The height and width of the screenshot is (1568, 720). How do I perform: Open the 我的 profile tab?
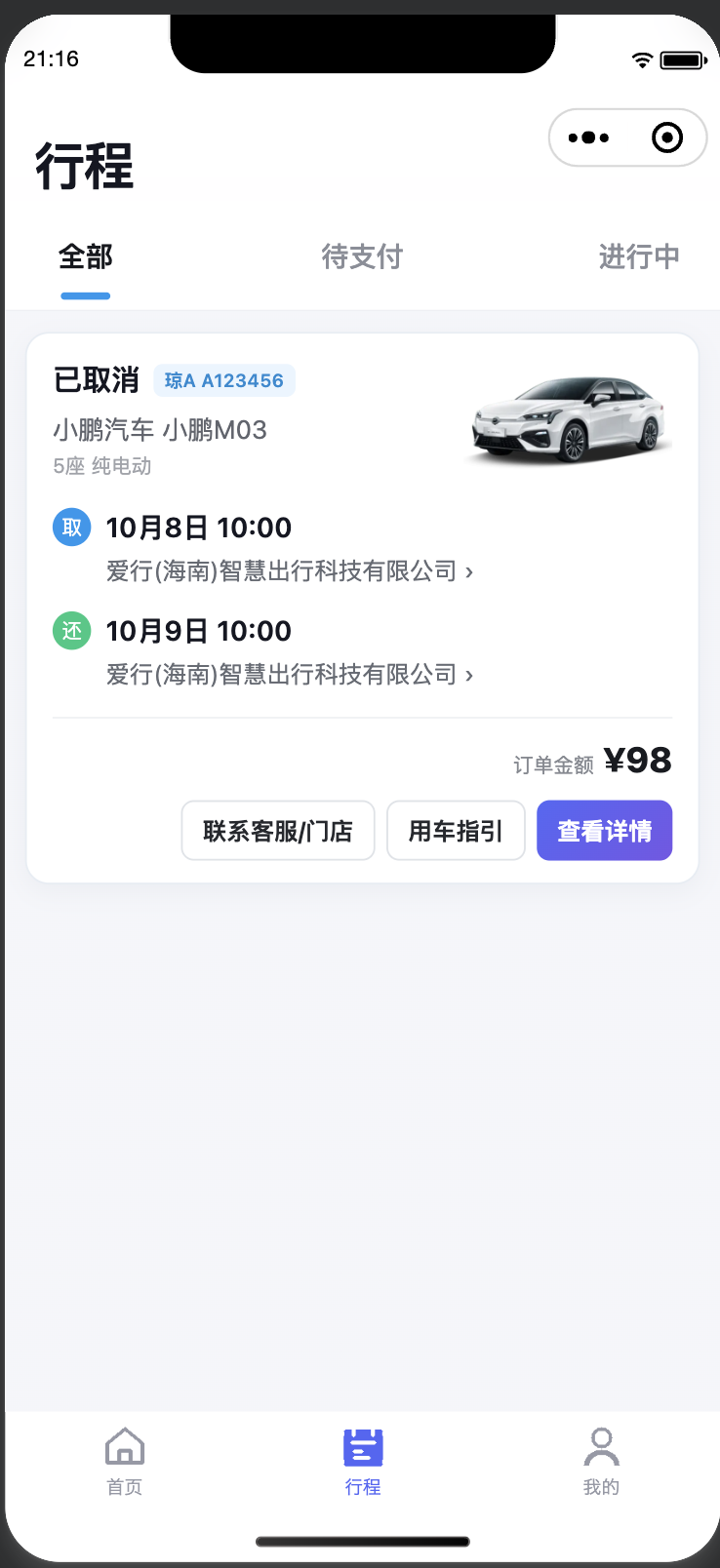point(601,1461)
